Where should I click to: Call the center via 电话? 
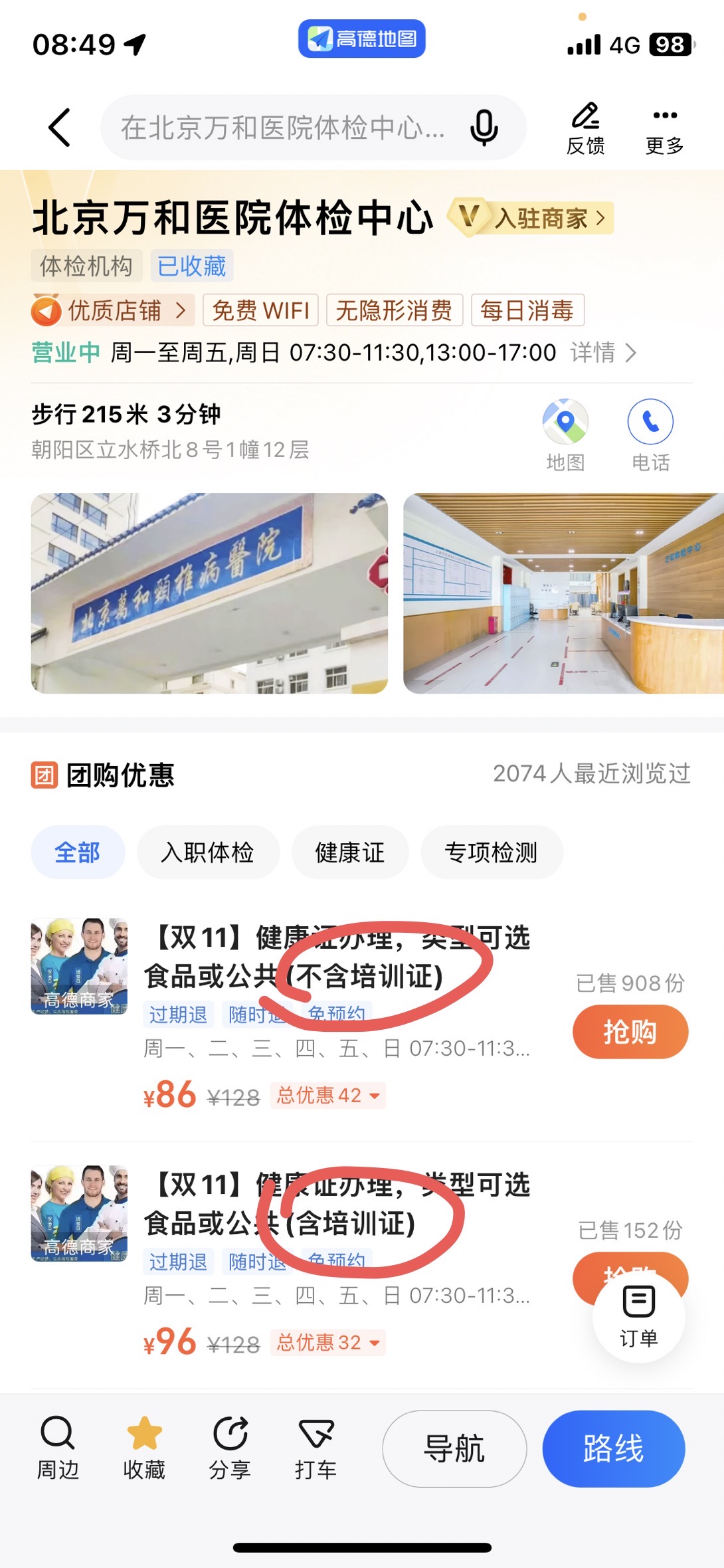pos(650,435)
